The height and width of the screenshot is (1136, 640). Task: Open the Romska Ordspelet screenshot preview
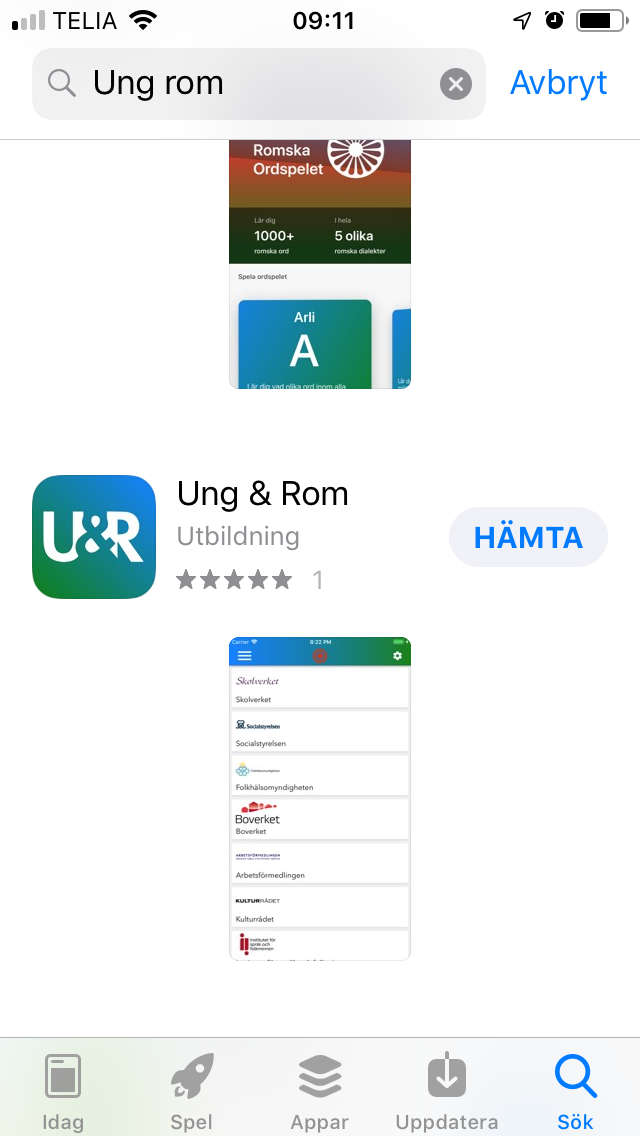pyautogui.click(x=320, y=264)
